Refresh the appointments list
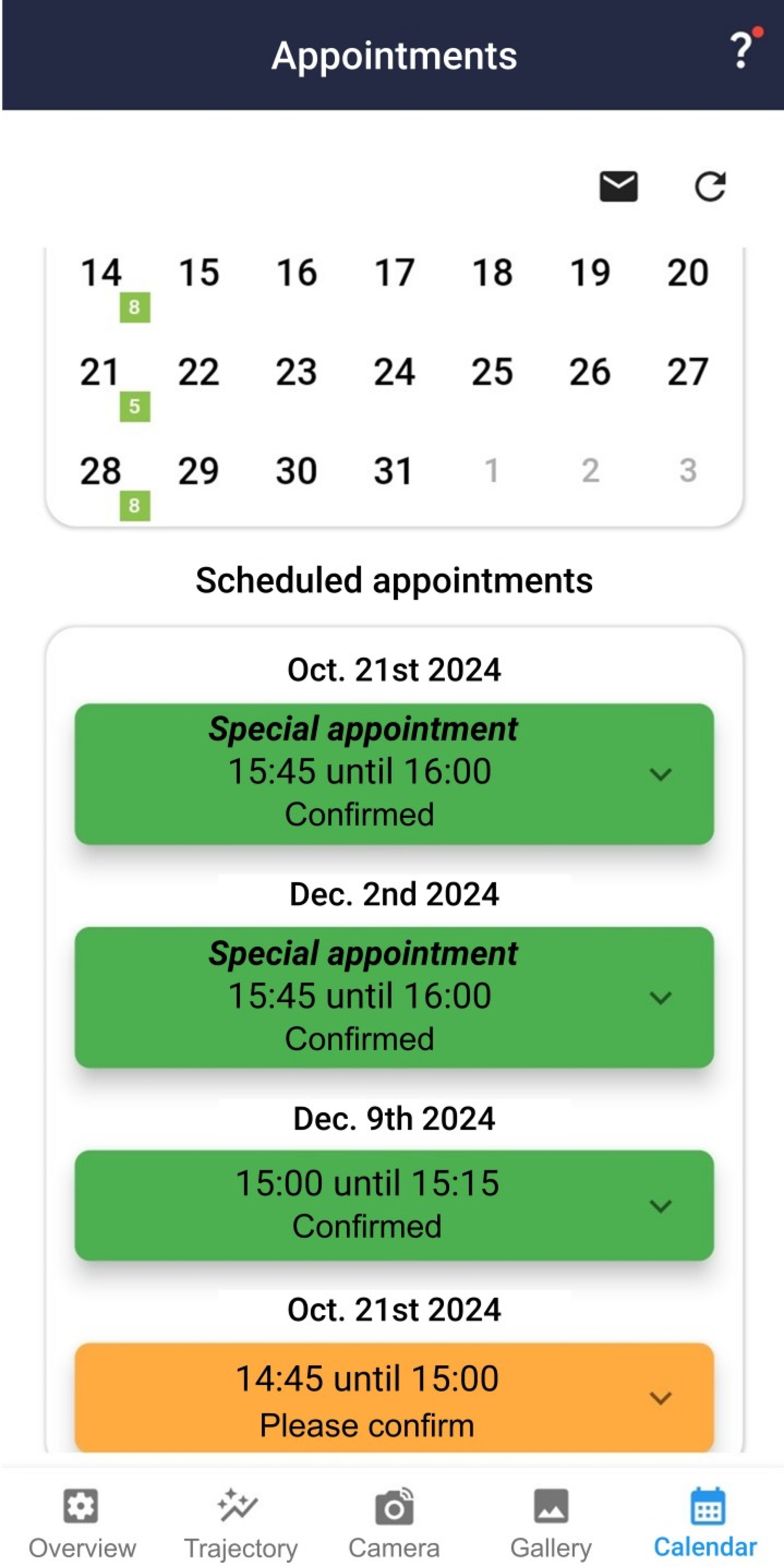The image size is (784, 1566). [709, 186]
